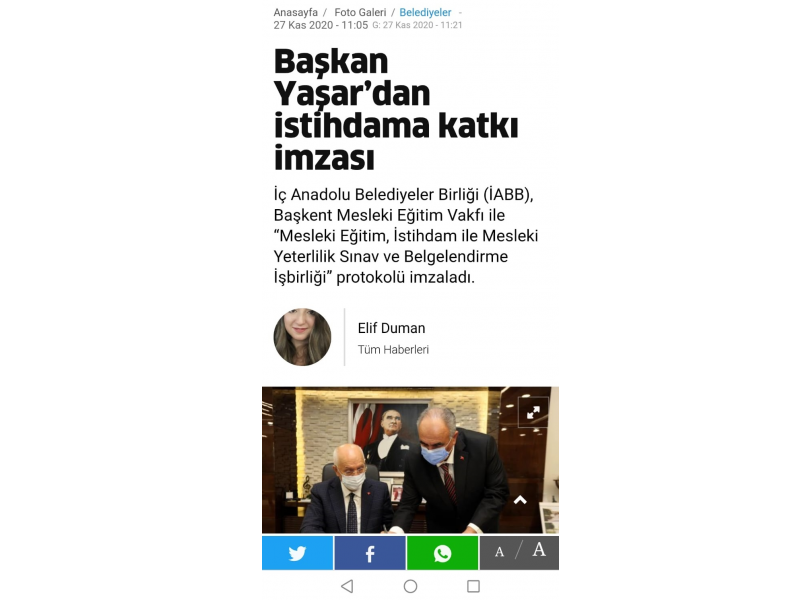Open Belediyeler category link

coord(426,12)
